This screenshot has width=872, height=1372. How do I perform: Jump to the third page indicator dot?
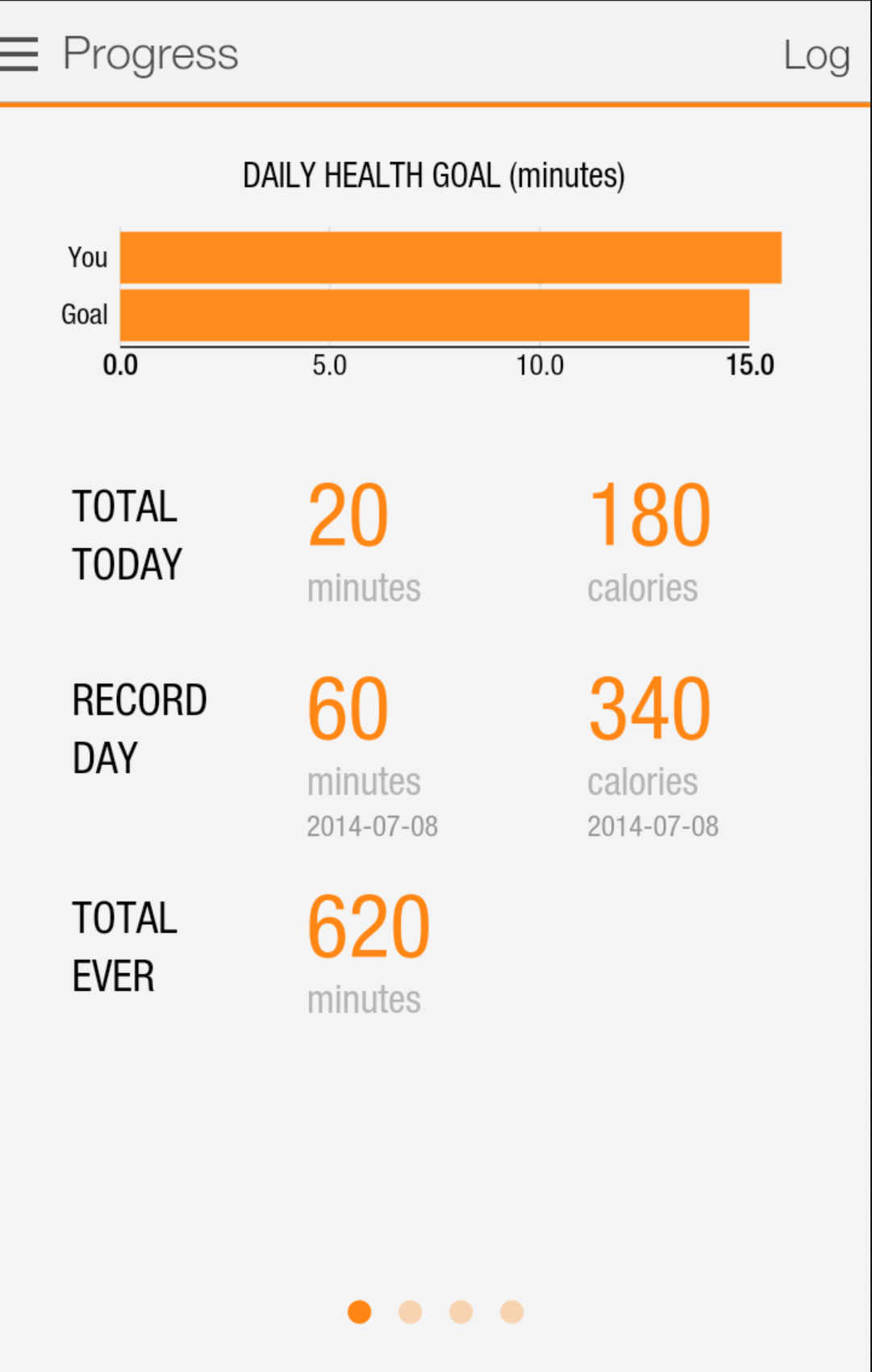coord(461,1312)
